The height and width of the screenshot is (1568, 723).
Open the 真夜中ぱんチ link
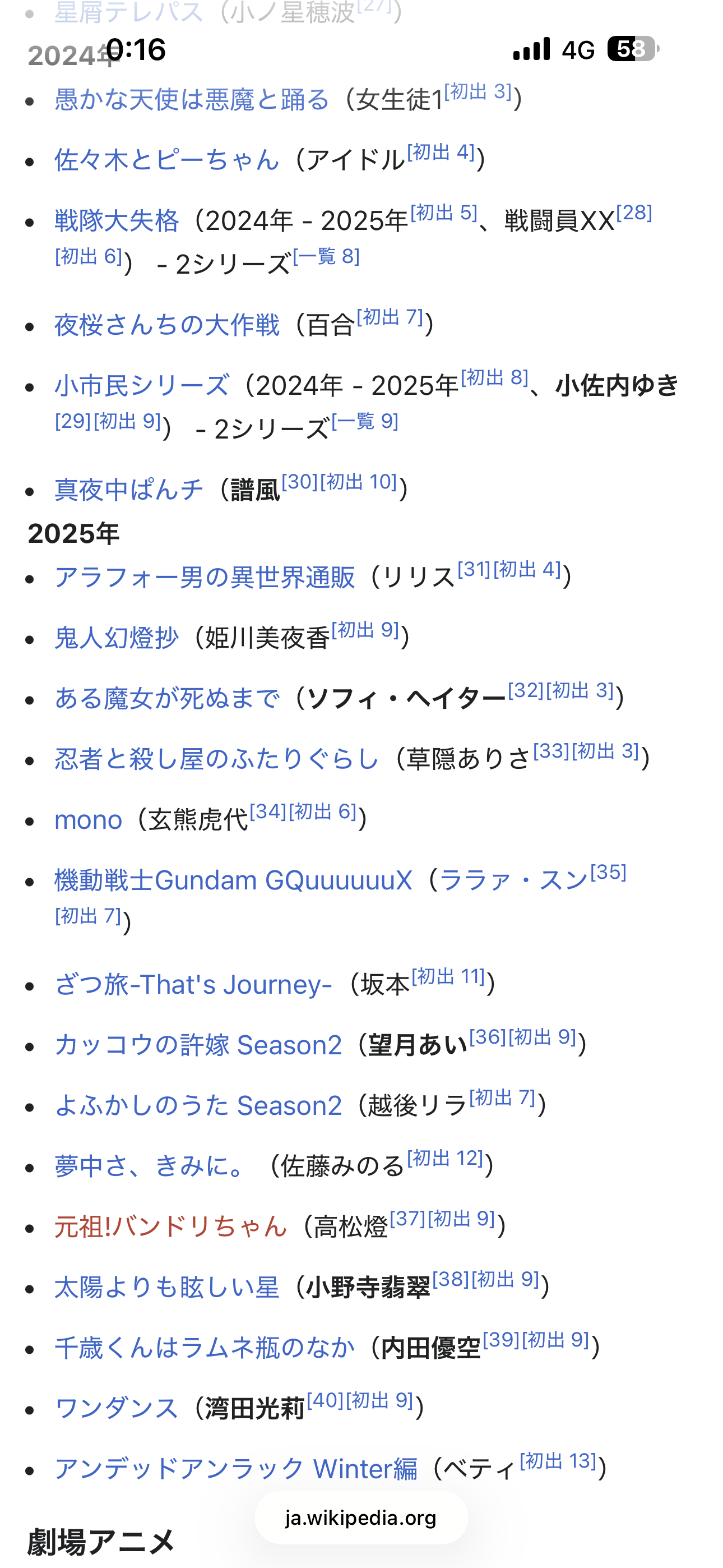[128, 490]
